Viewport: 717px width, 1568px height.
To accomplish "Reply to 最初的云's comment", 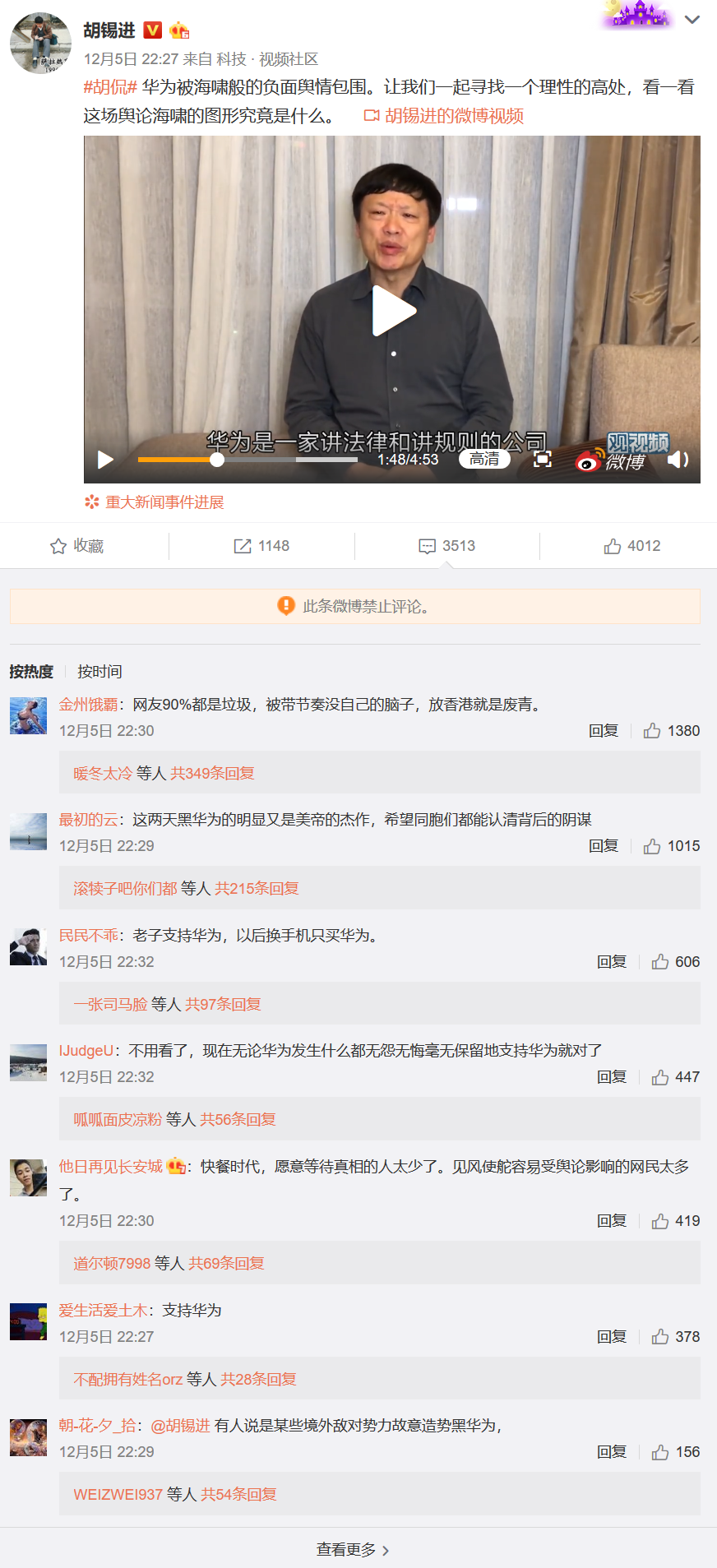I will (604, 846).
